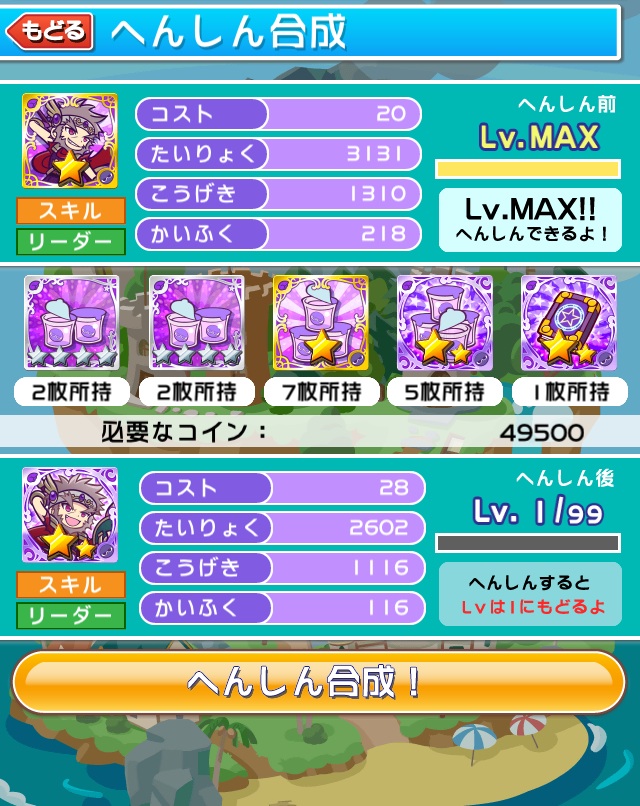Open the post-transform character card icon

(x=70, y=514)
